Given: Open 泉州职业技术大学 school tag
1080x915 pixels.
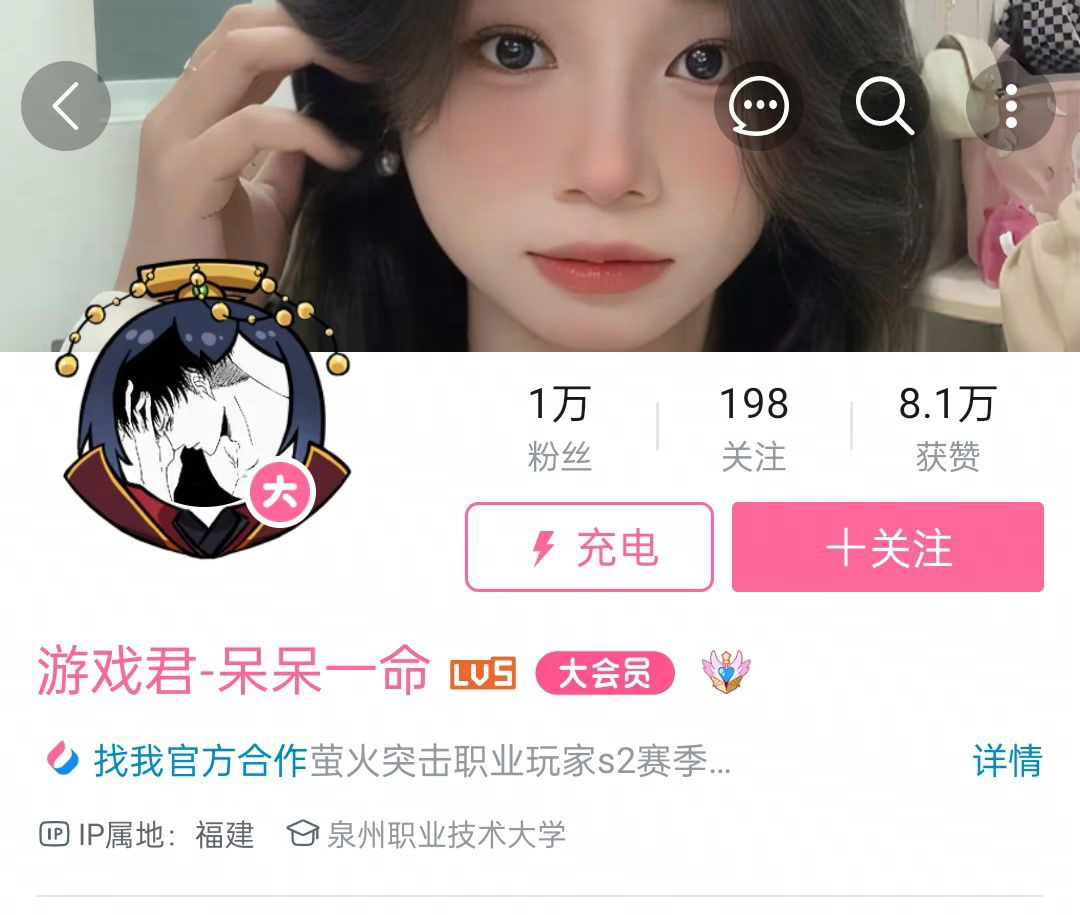Looking at the screenshot, I should click(446, 834).
